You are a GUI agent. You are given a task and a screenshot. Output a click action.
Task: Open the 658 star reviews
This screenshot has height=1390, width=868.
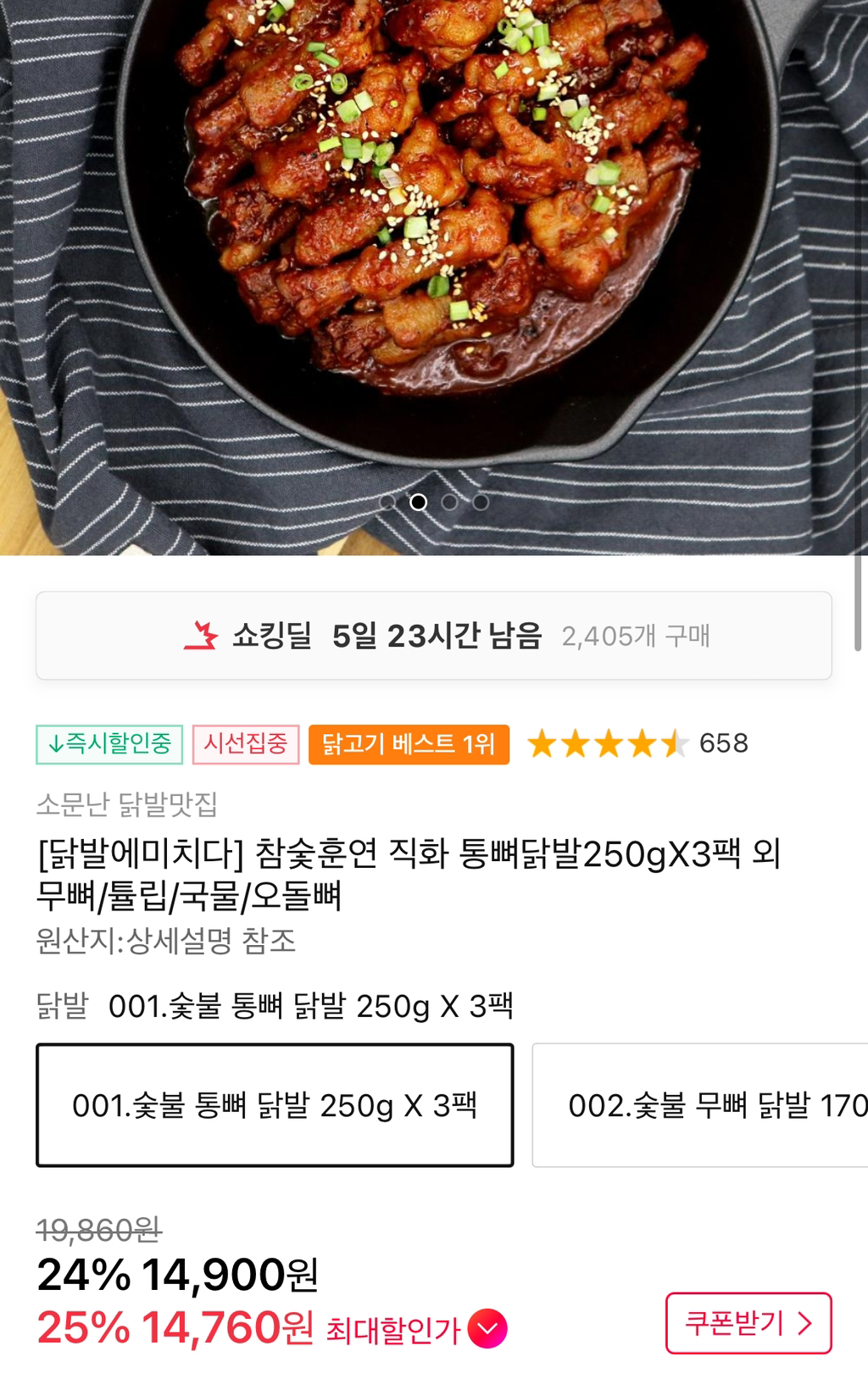tap(637, 744)
